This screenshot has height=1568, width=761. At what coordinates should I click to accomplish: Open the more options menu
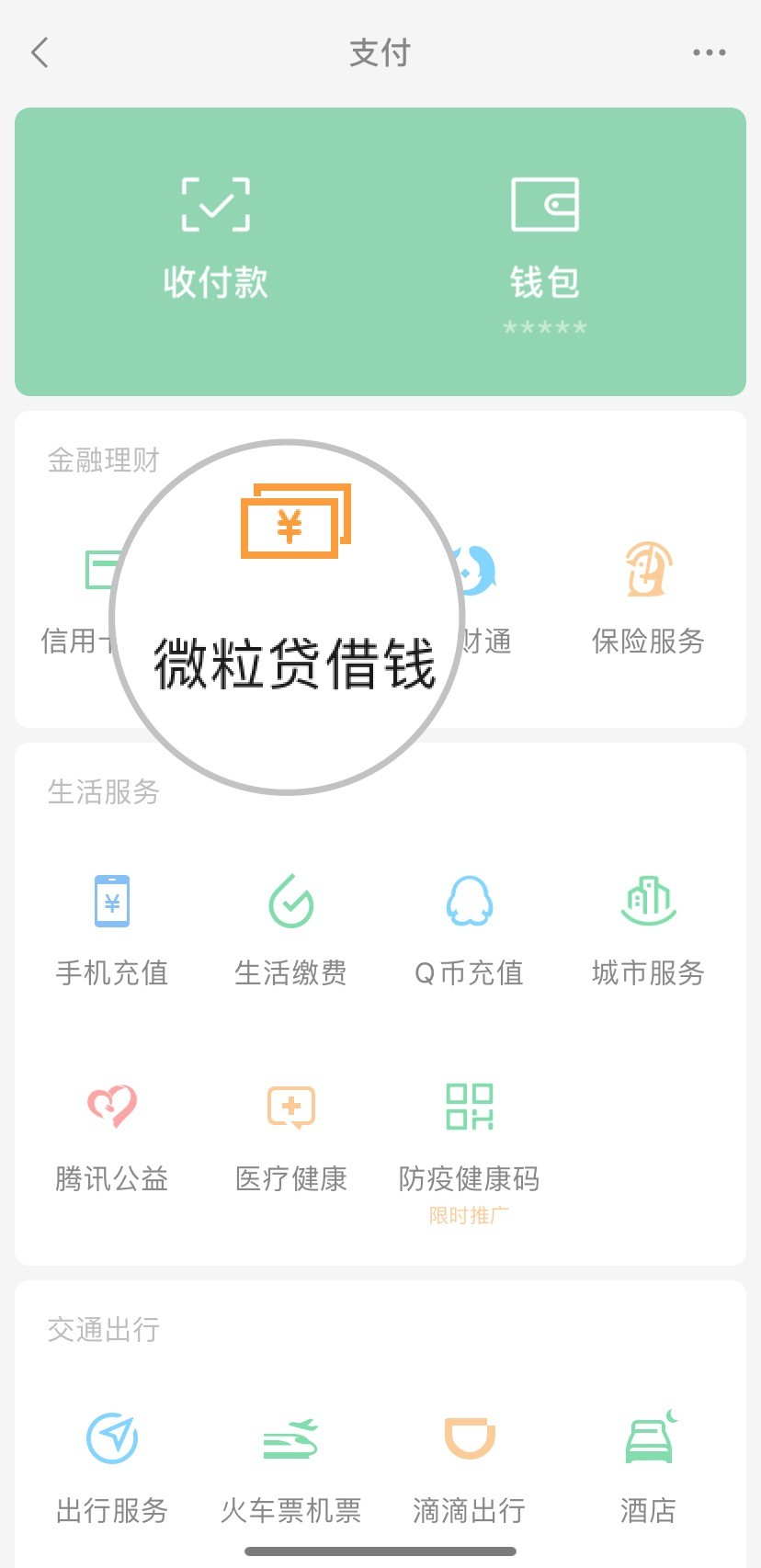708,52
